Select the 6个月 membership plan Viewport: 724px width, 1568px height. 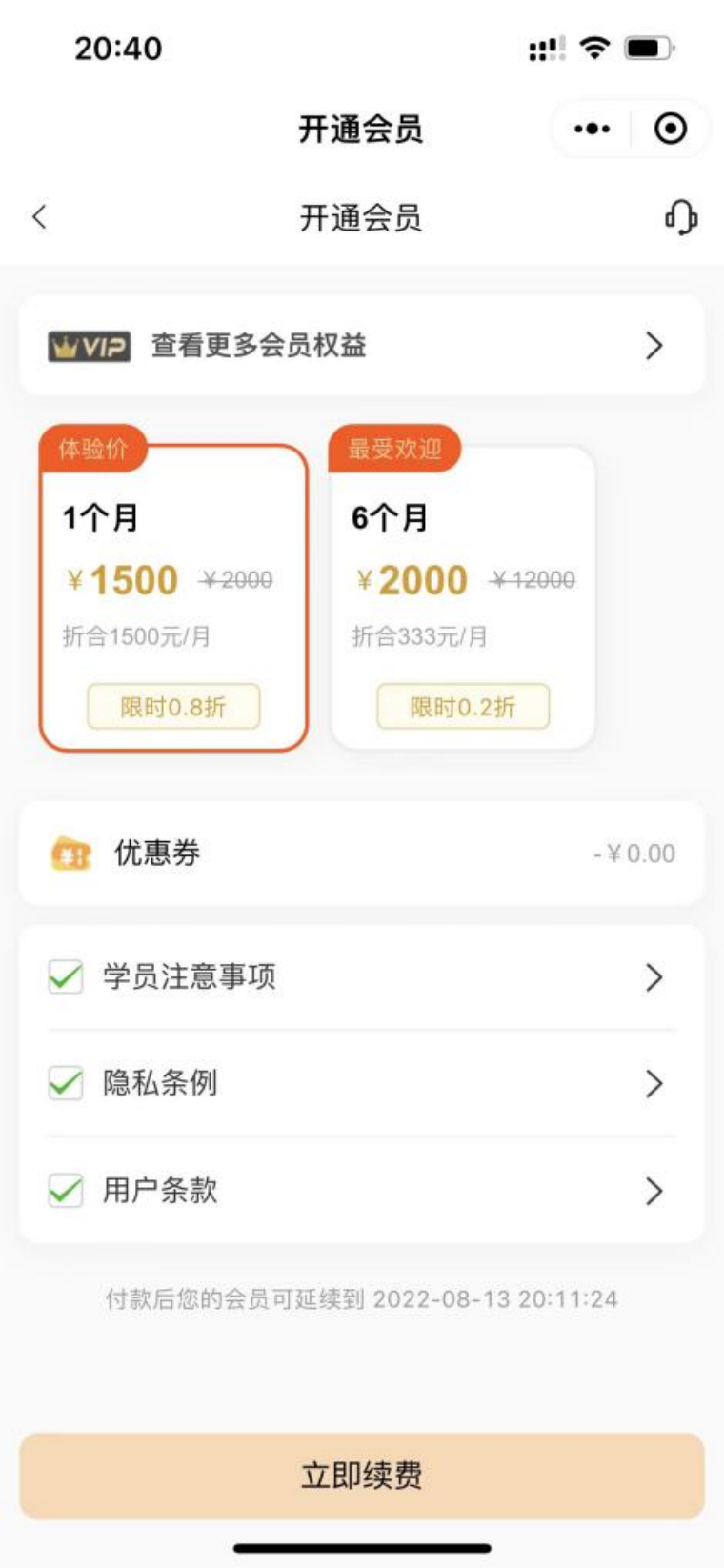(x=463, y=598)
